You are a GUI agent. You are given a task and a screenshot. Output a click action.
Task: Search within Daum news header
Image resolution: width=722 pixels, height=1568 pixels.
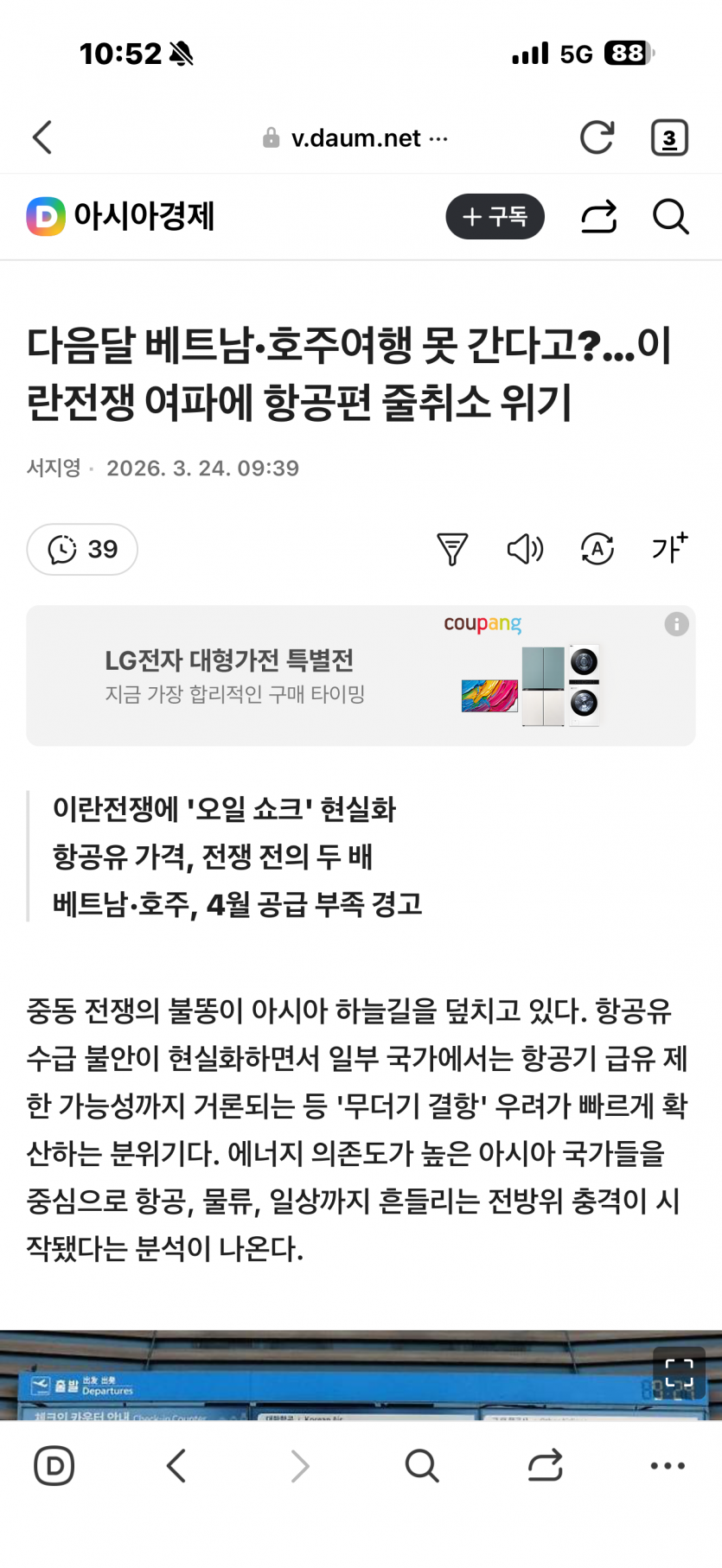[x=670, y=216]
